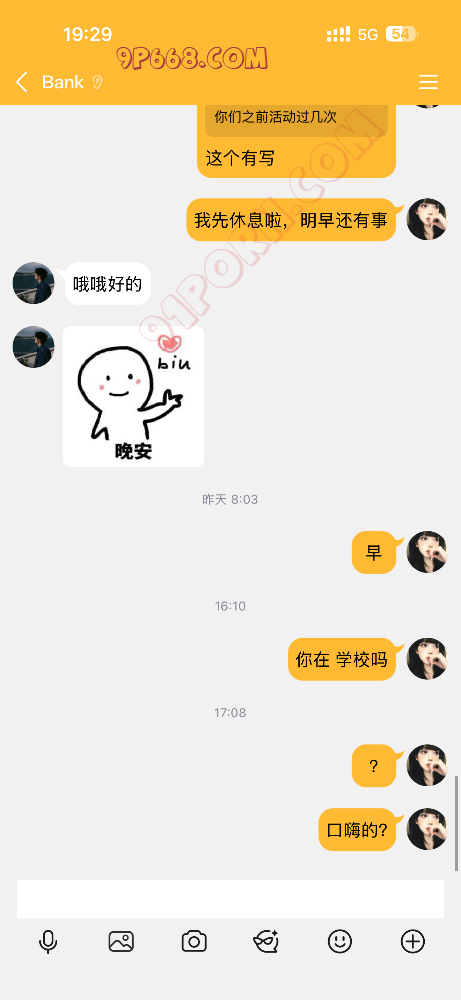
Task: Tap the message input field
Action: click(230, 899)
